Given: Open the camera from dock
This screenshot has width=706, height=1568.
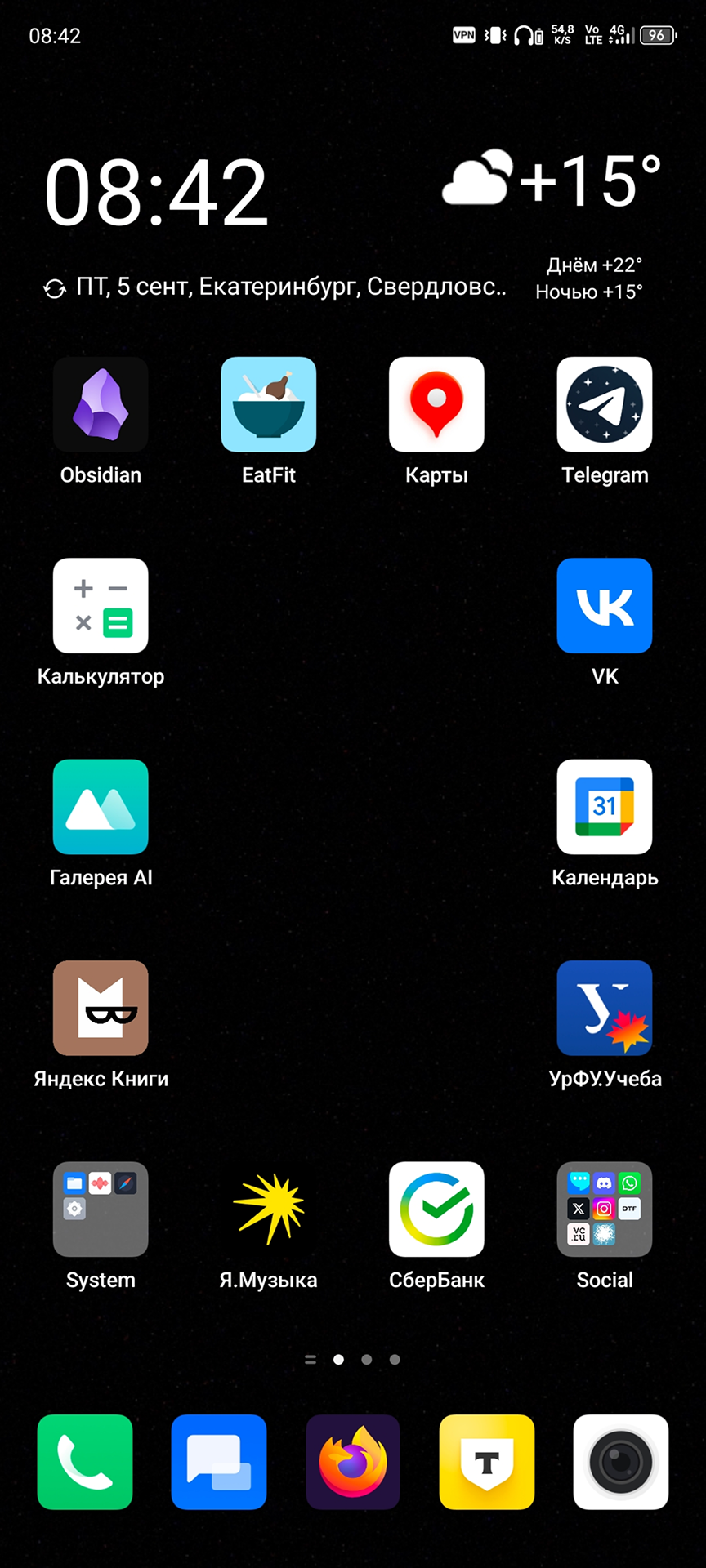Looking at the screenshot, I should point(621,1462).
